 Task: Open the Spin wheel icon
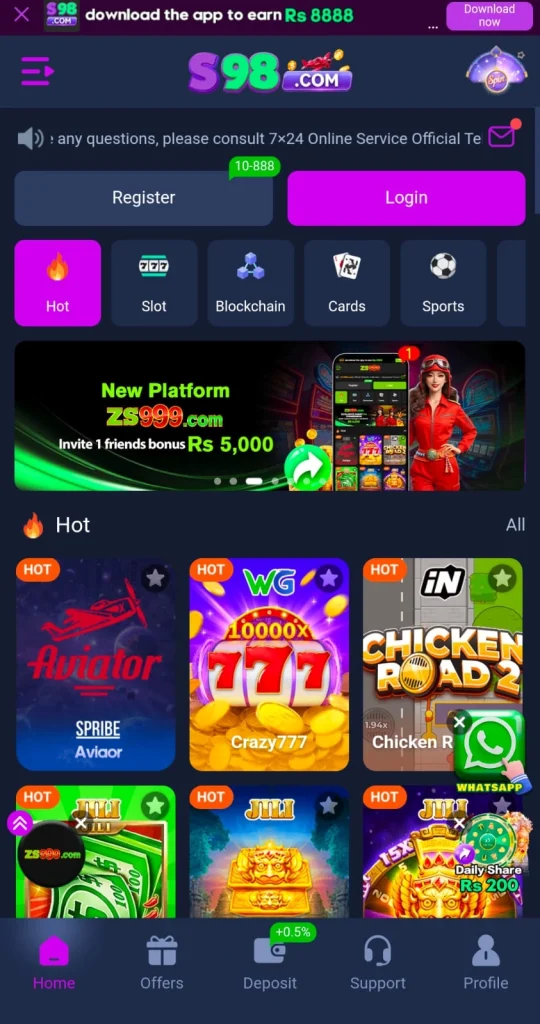point(497,71)
